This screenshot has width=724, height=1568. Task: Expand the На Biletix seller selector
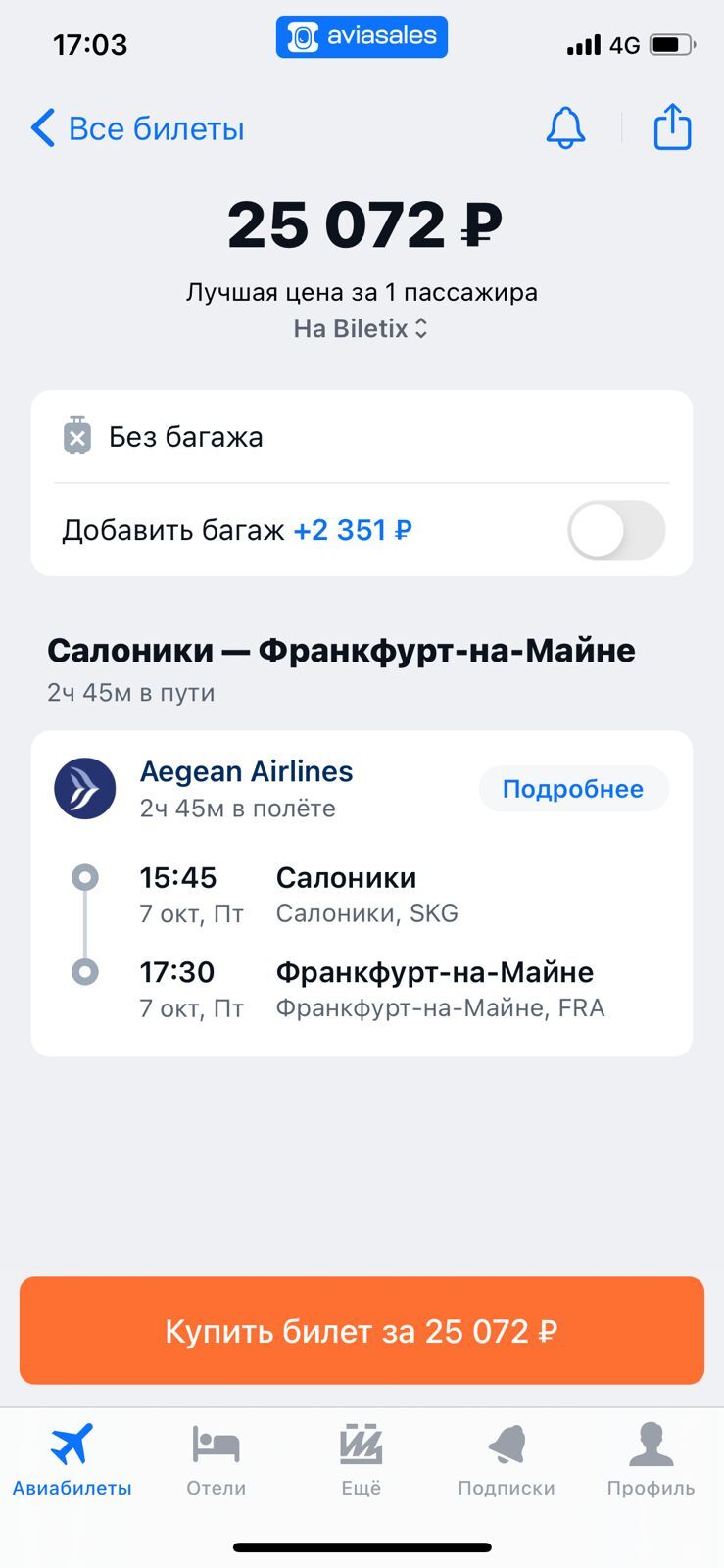pyautogui.click(x=362, y=328)
